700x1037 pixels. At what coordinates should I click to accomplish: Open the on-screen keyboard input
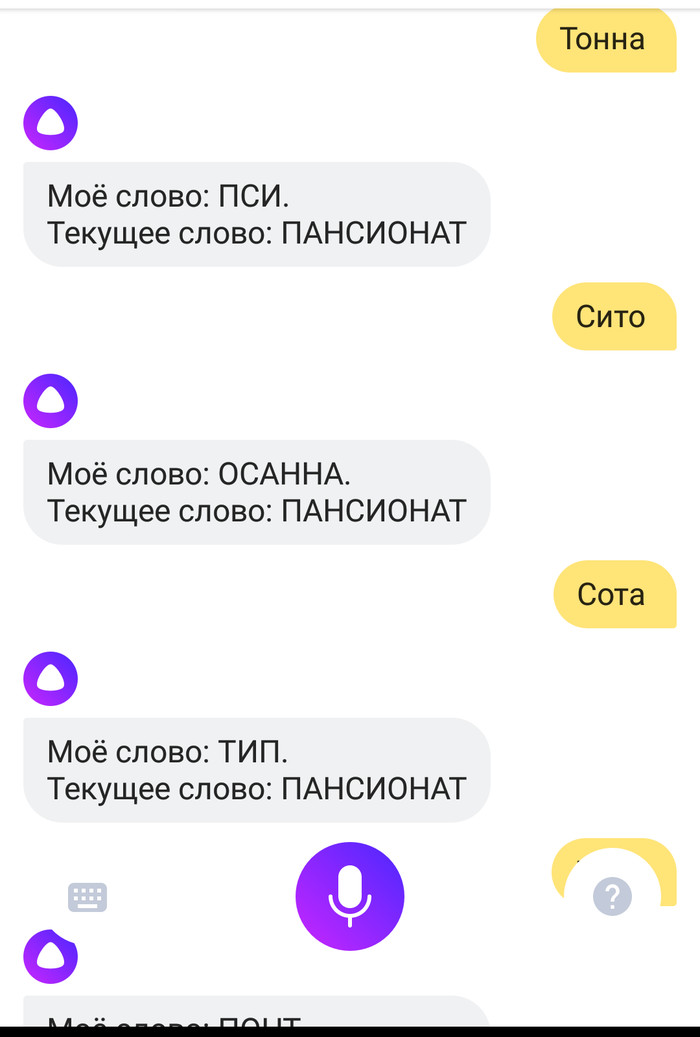[x=88, y=897]
